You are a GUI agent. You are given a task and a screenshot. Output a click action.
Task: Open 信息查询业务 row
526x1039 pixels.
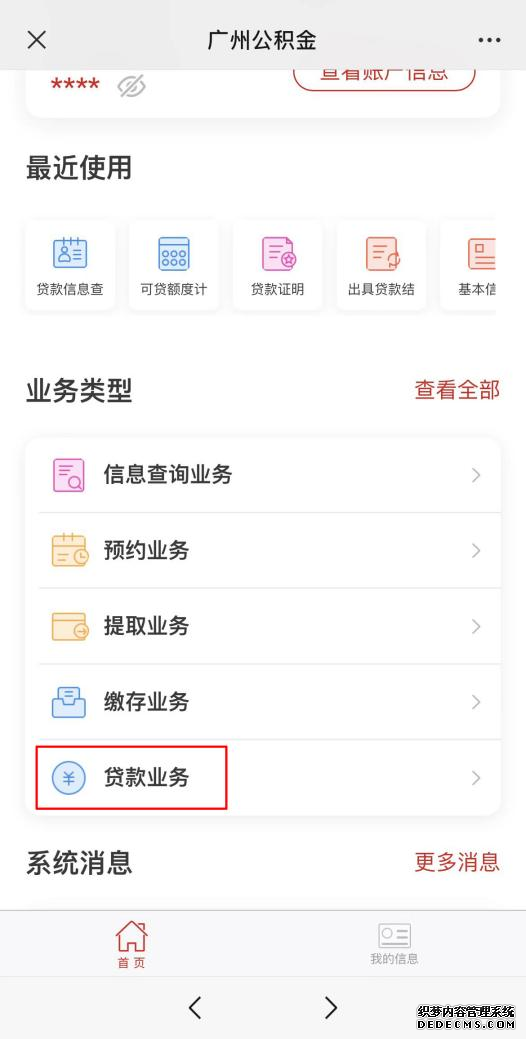coord(263,475)
